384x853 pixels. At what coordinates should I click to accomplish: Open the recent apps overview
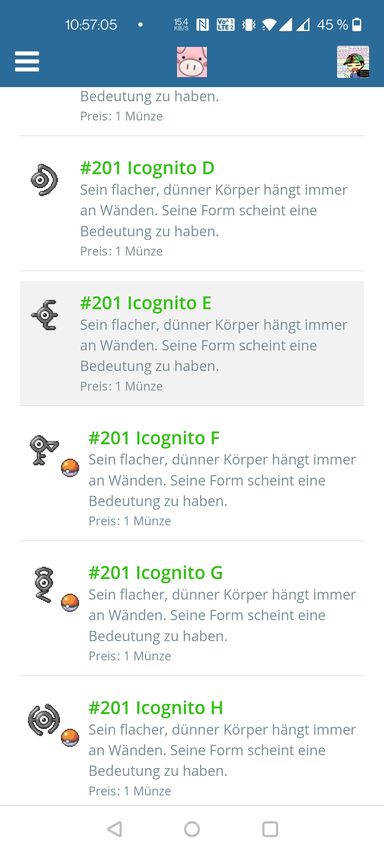(270, 829)
